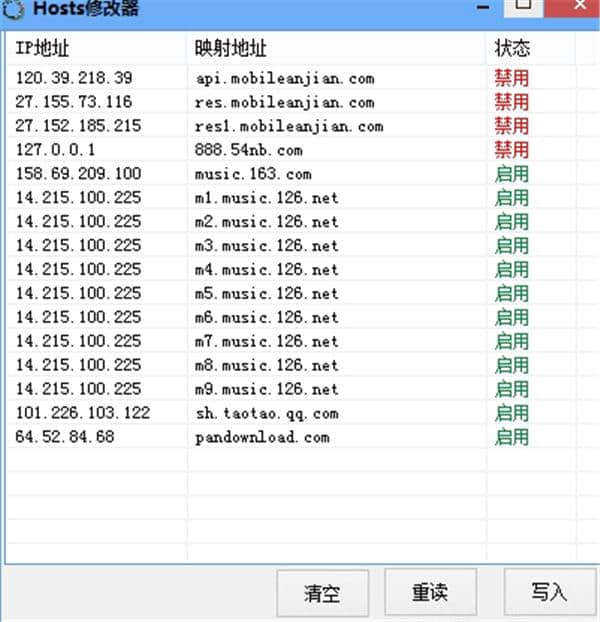
Task: Select the music.163.com row
Action: 253,174
